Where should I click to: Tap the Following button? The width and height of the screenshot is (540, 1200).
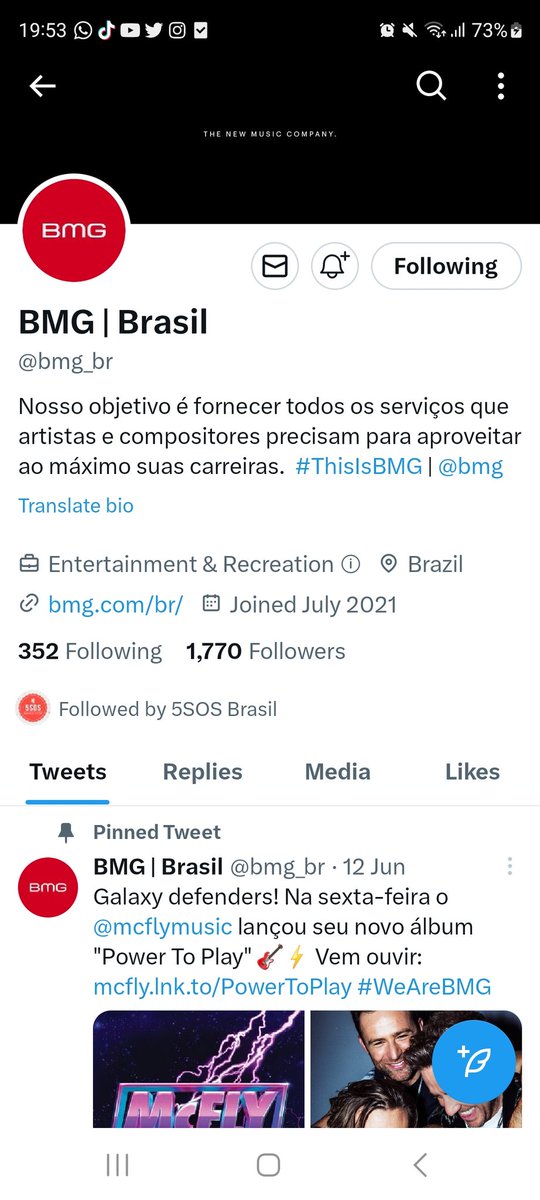coord(446,266)
